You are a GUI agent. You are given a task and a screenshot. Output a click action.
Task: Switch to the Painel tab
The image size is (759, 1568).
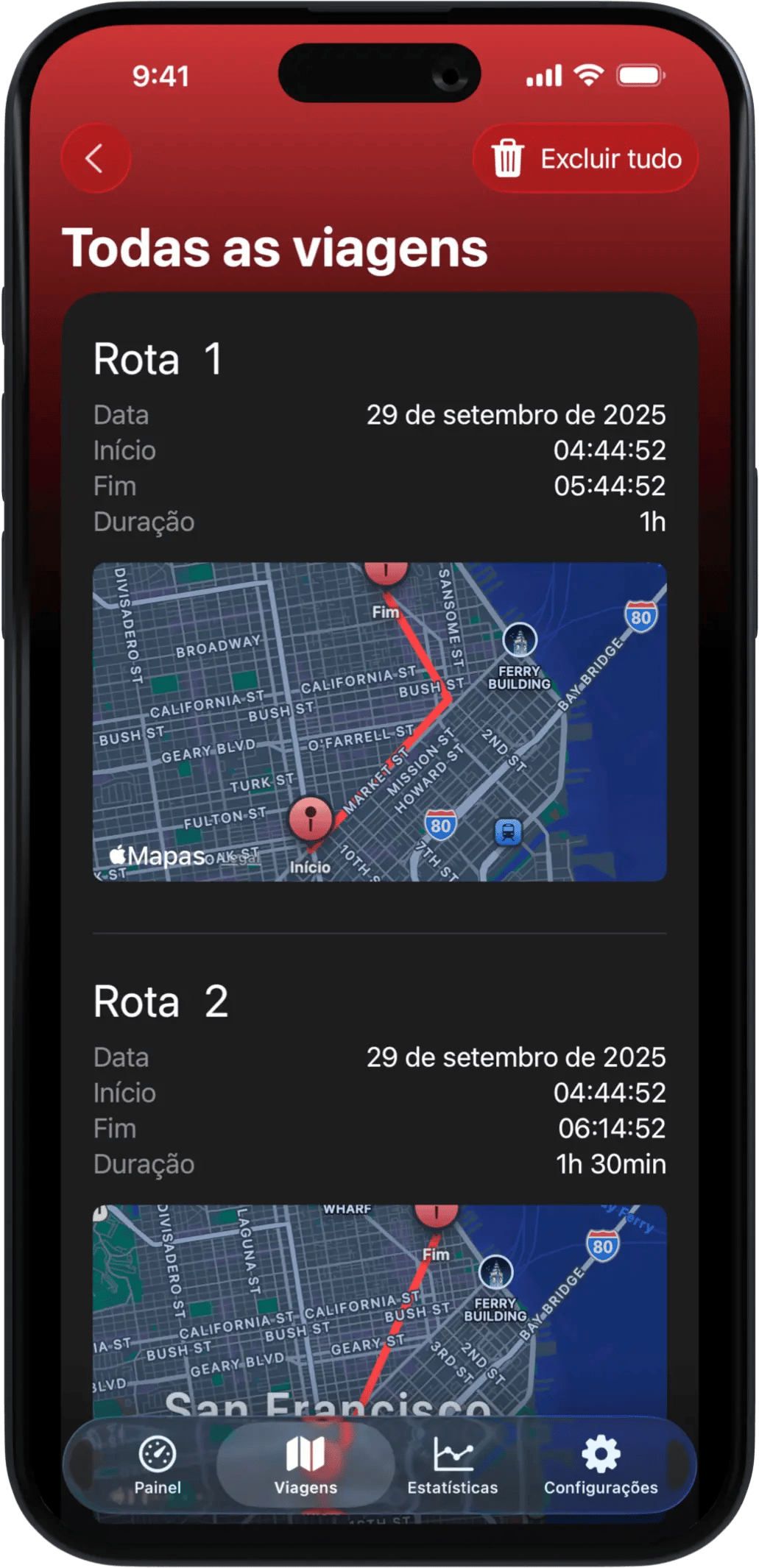click(158, 1464)
